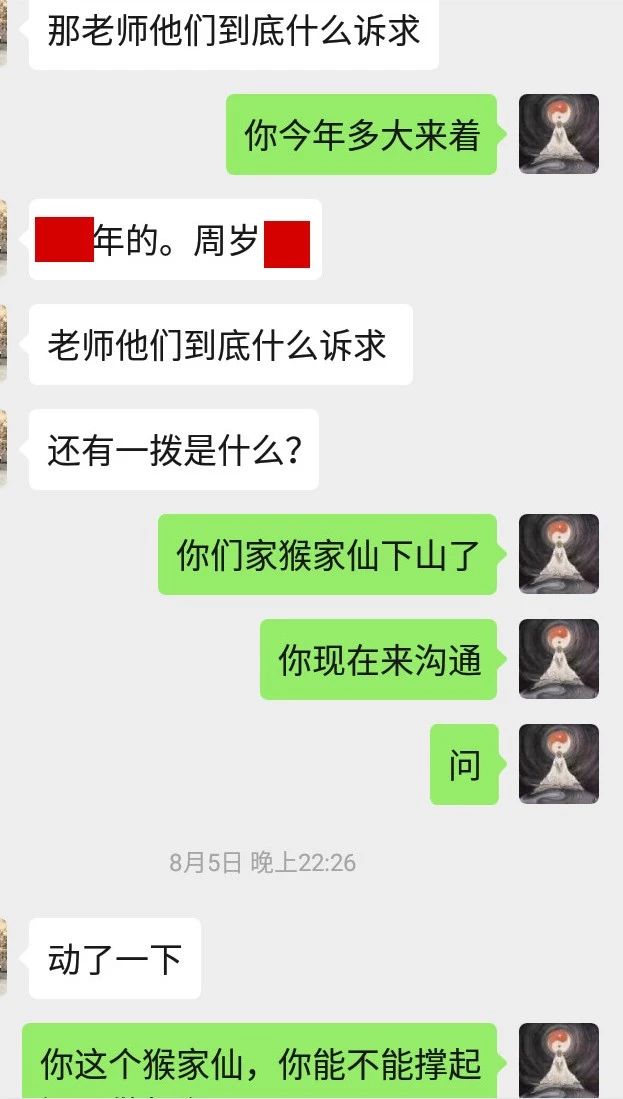Open sender's avatar beside "你今年多大来着"
Screen dimensions: 623x1099
pyautogui.click(x=559, y=134)
